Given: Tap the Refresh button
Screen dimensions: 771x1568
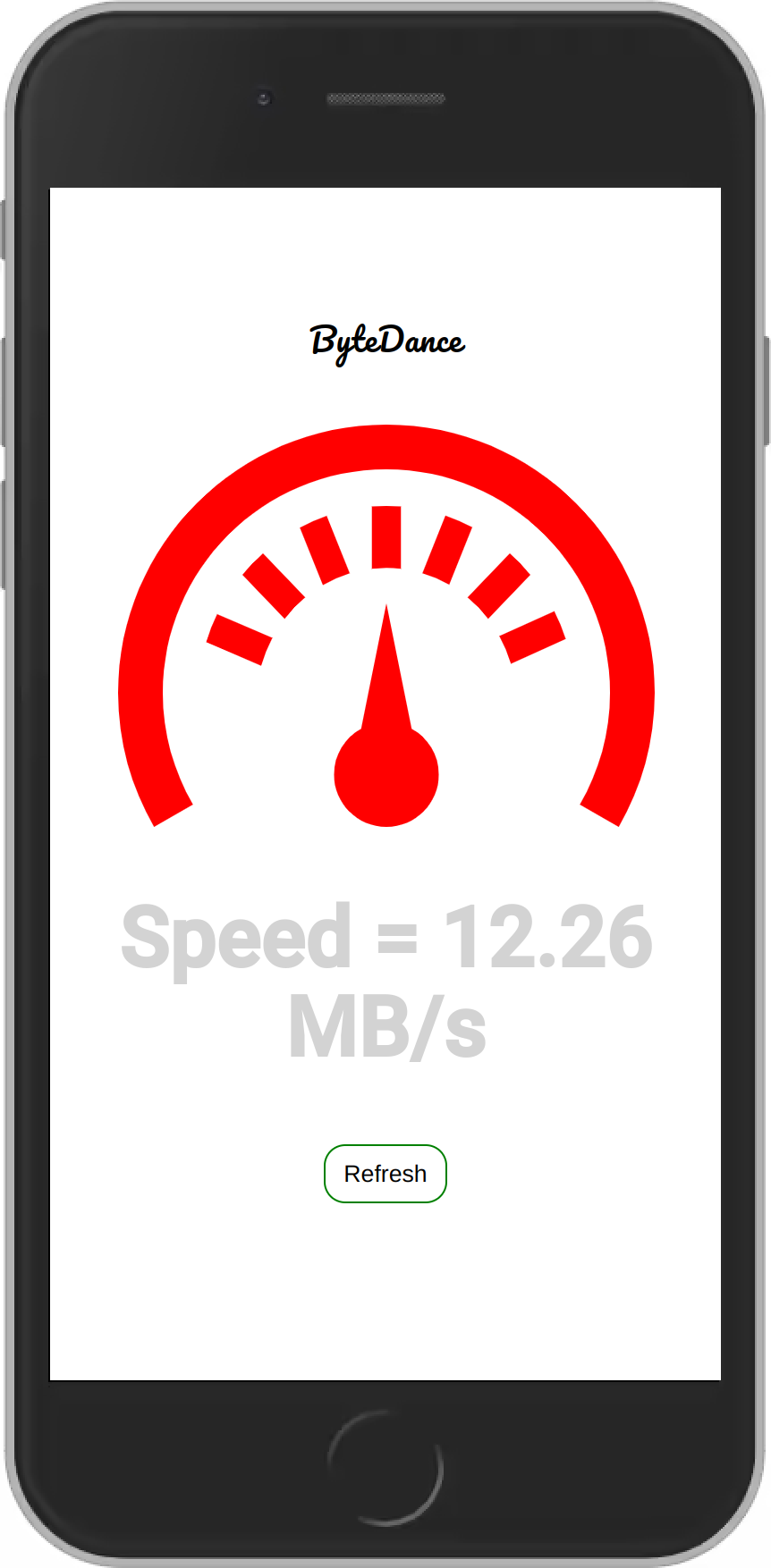Looking at the screenshot, I should [385, 1173].
